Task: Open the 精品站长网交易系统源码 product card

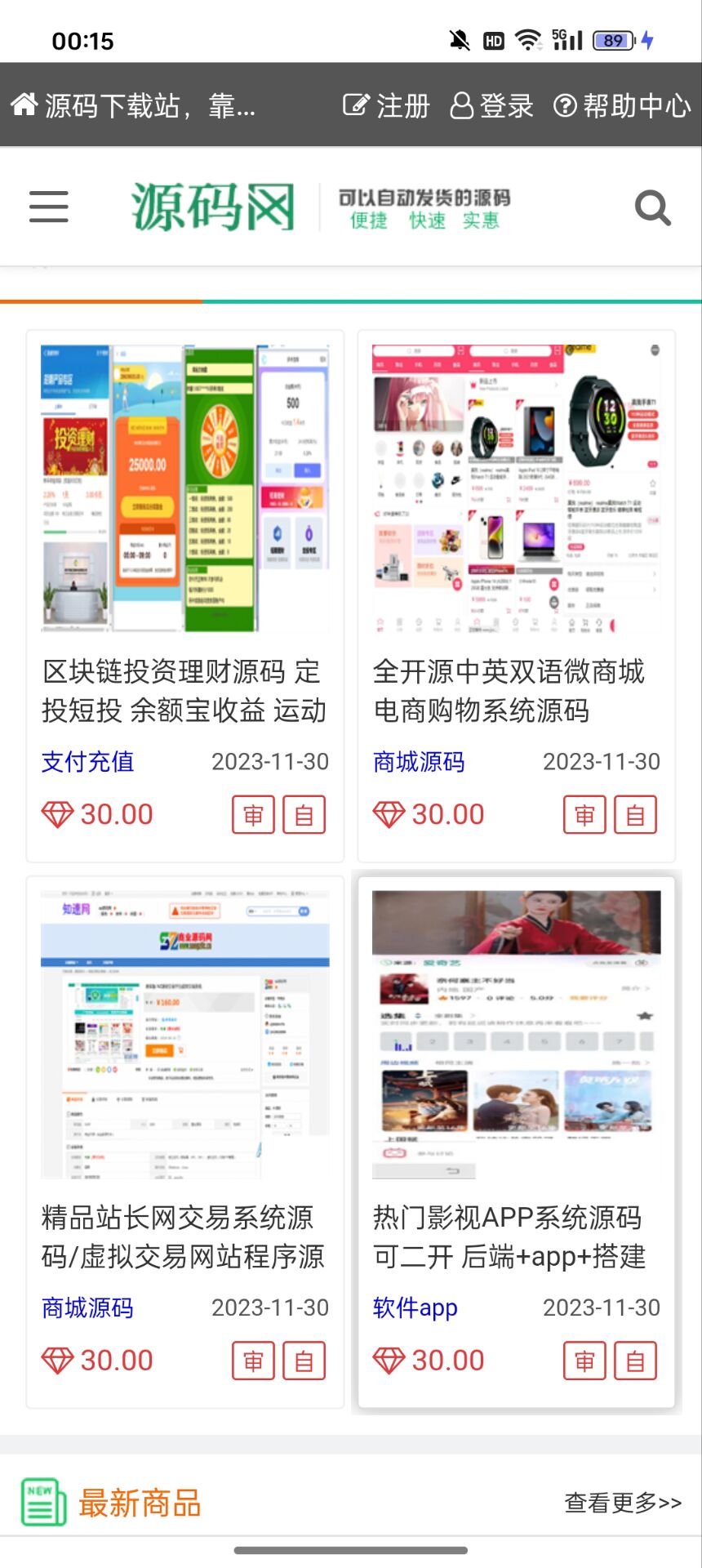Action: point(184,1236)
